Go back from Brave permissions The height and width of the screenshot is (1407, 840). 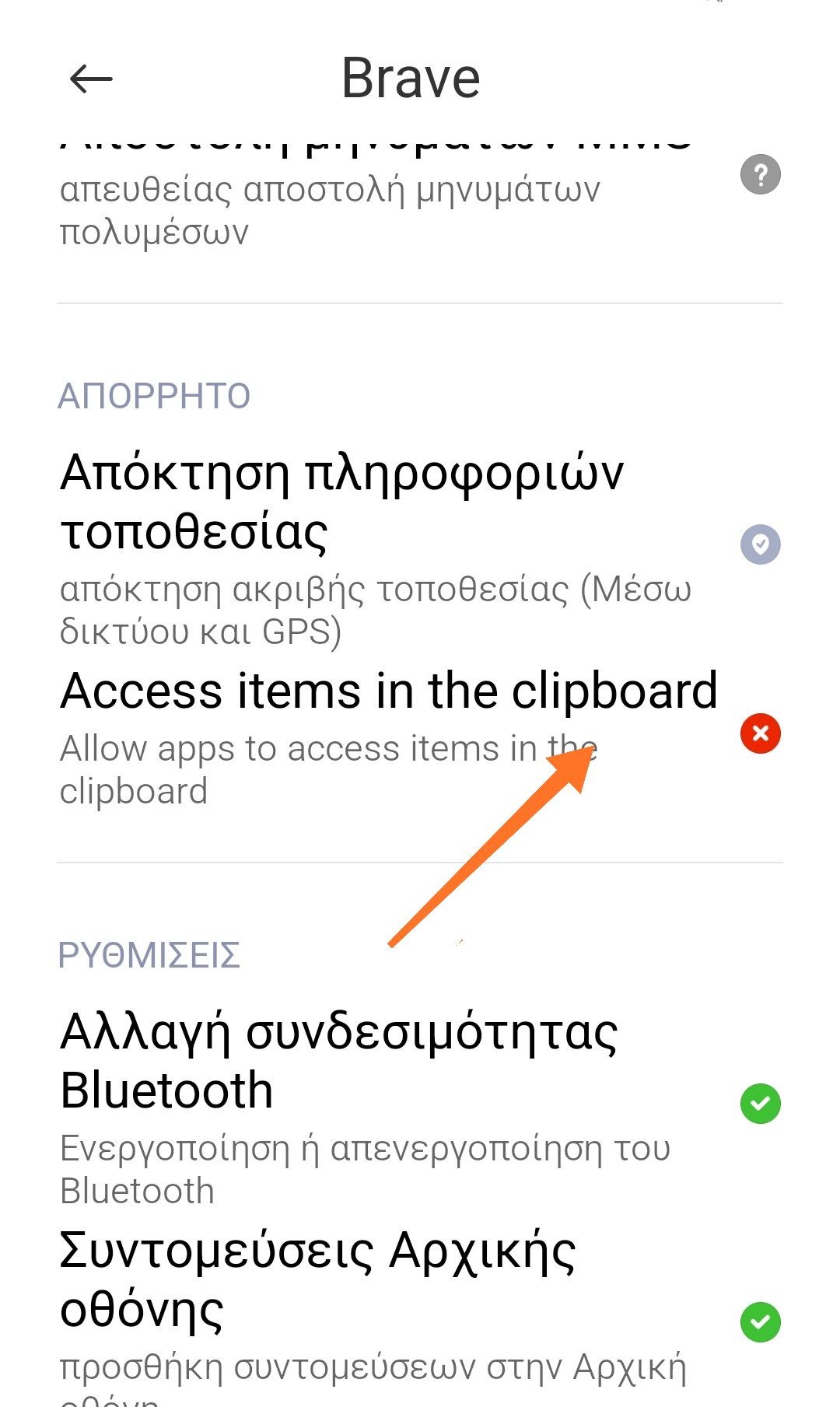point(91,79)
